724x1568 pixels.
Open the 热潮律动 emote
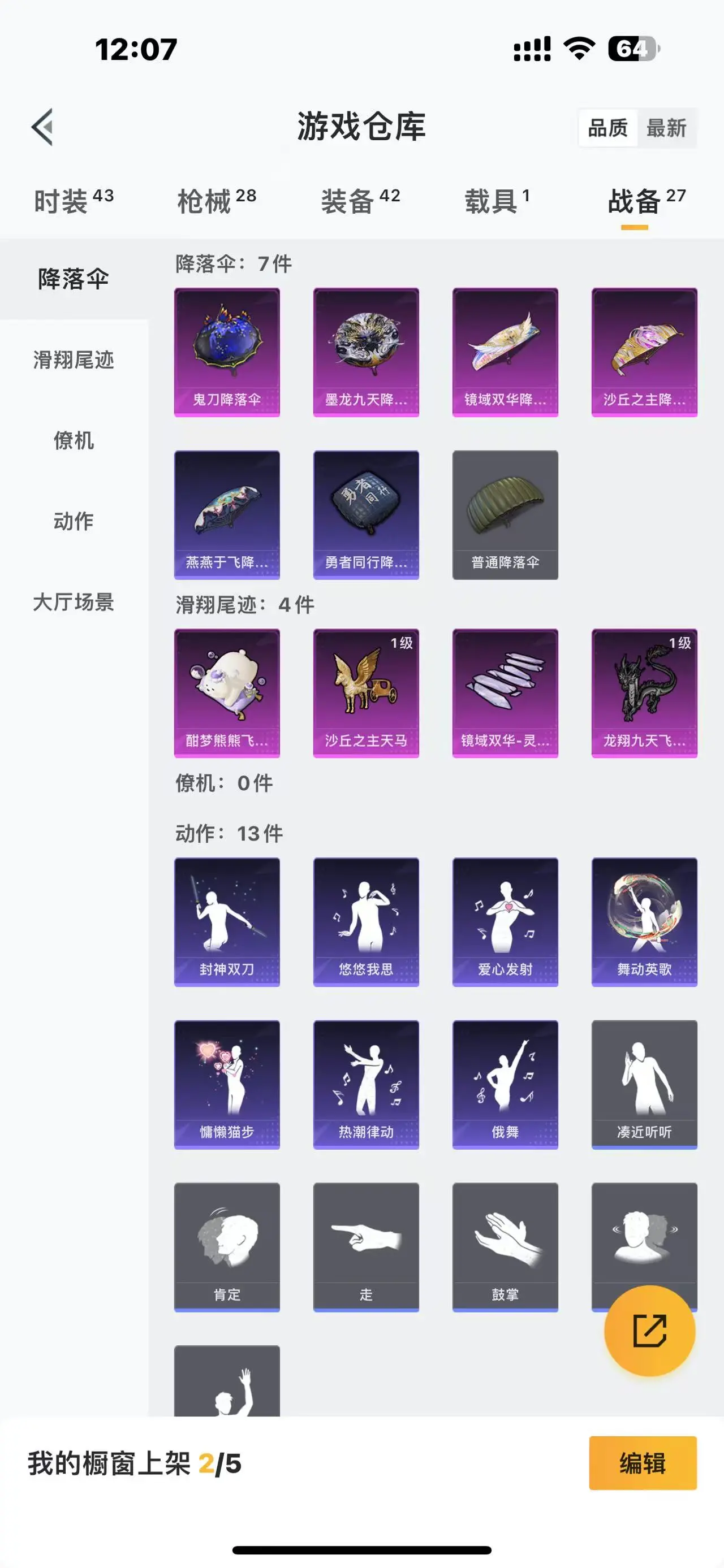(x=365, y=1084)
